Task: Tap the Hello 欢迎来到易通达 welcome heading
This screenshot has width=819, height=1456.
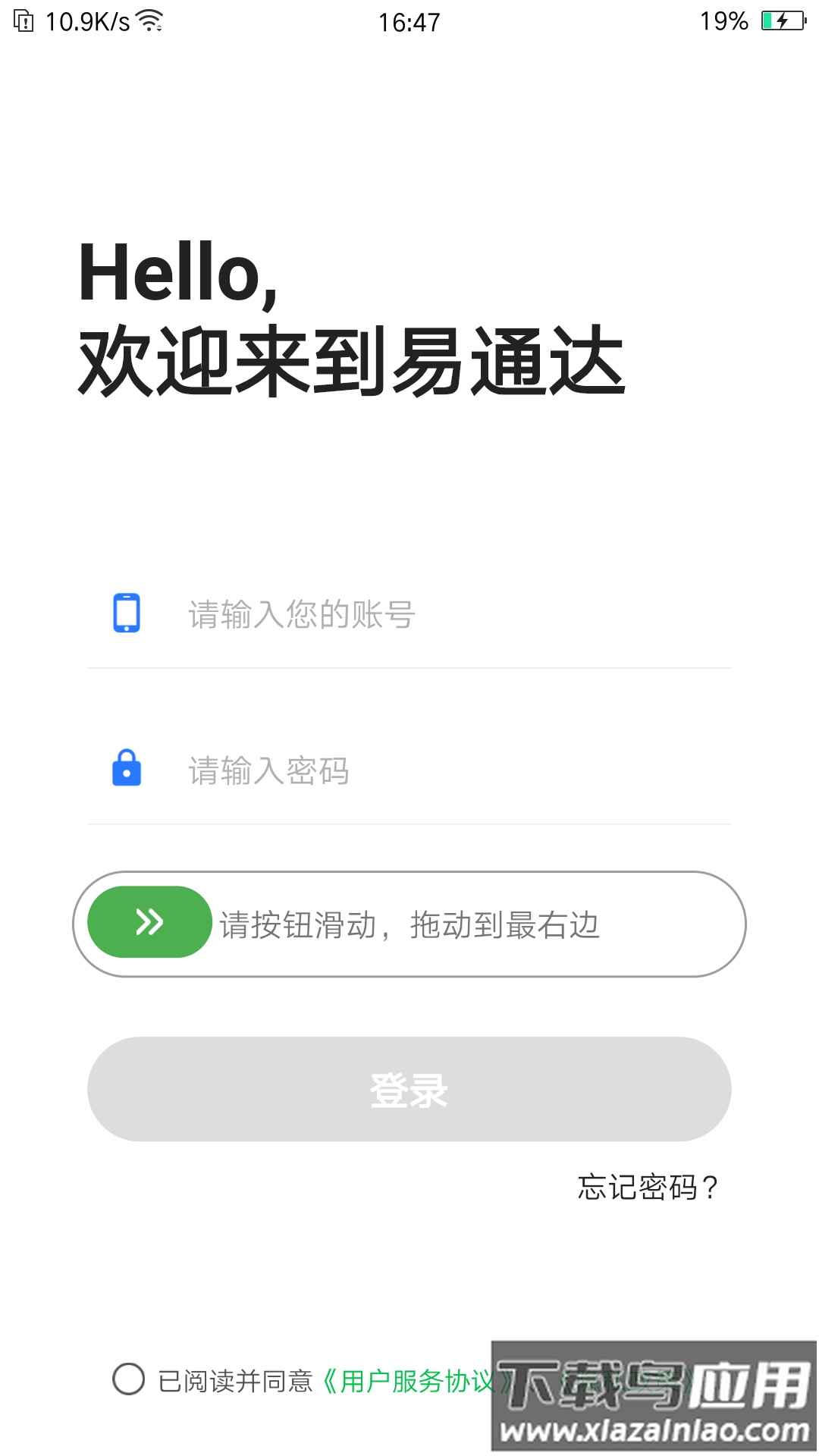Action: pos(349,318)
